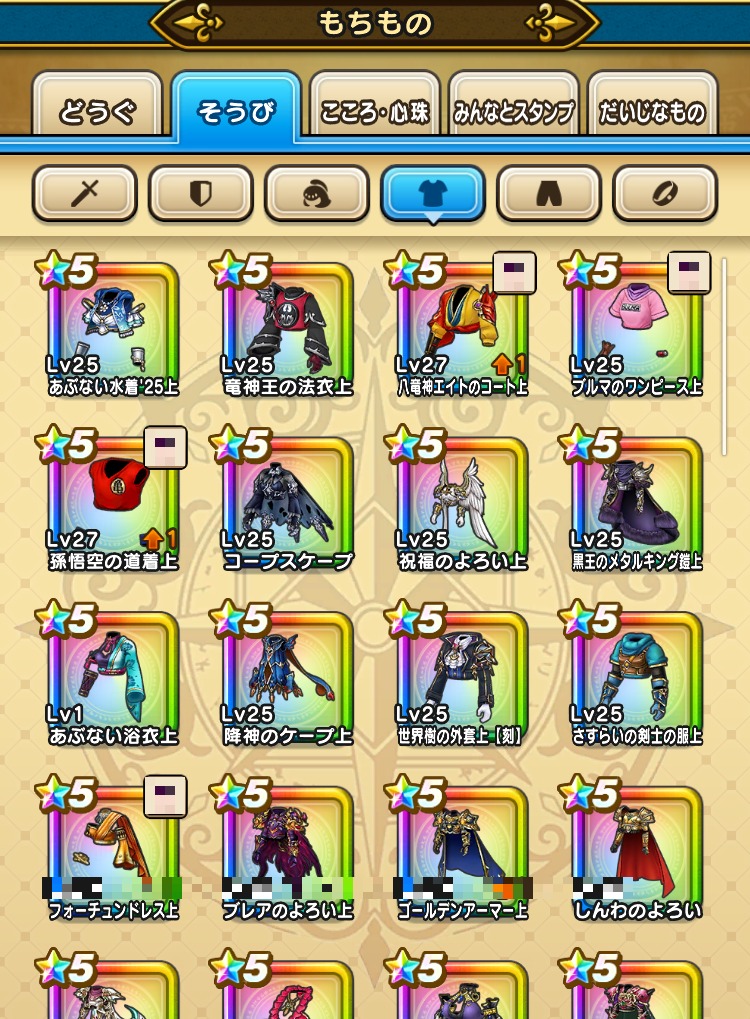750x1019 pixels.
Task: Switch to the どうぐ tab
Action: click(x=97, y=111)
